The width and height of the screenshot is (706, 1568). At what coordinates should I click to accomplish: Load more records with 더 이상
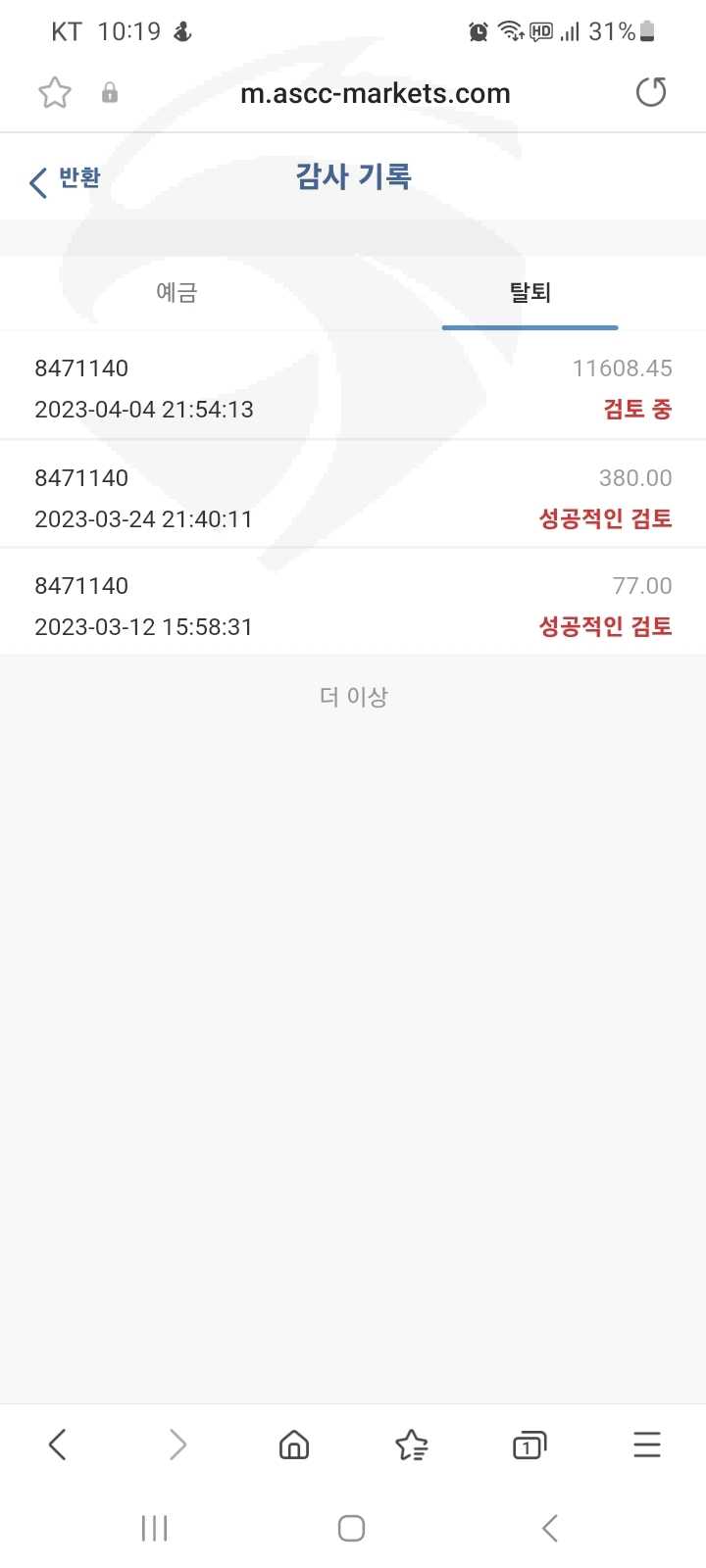click(354, 697)
